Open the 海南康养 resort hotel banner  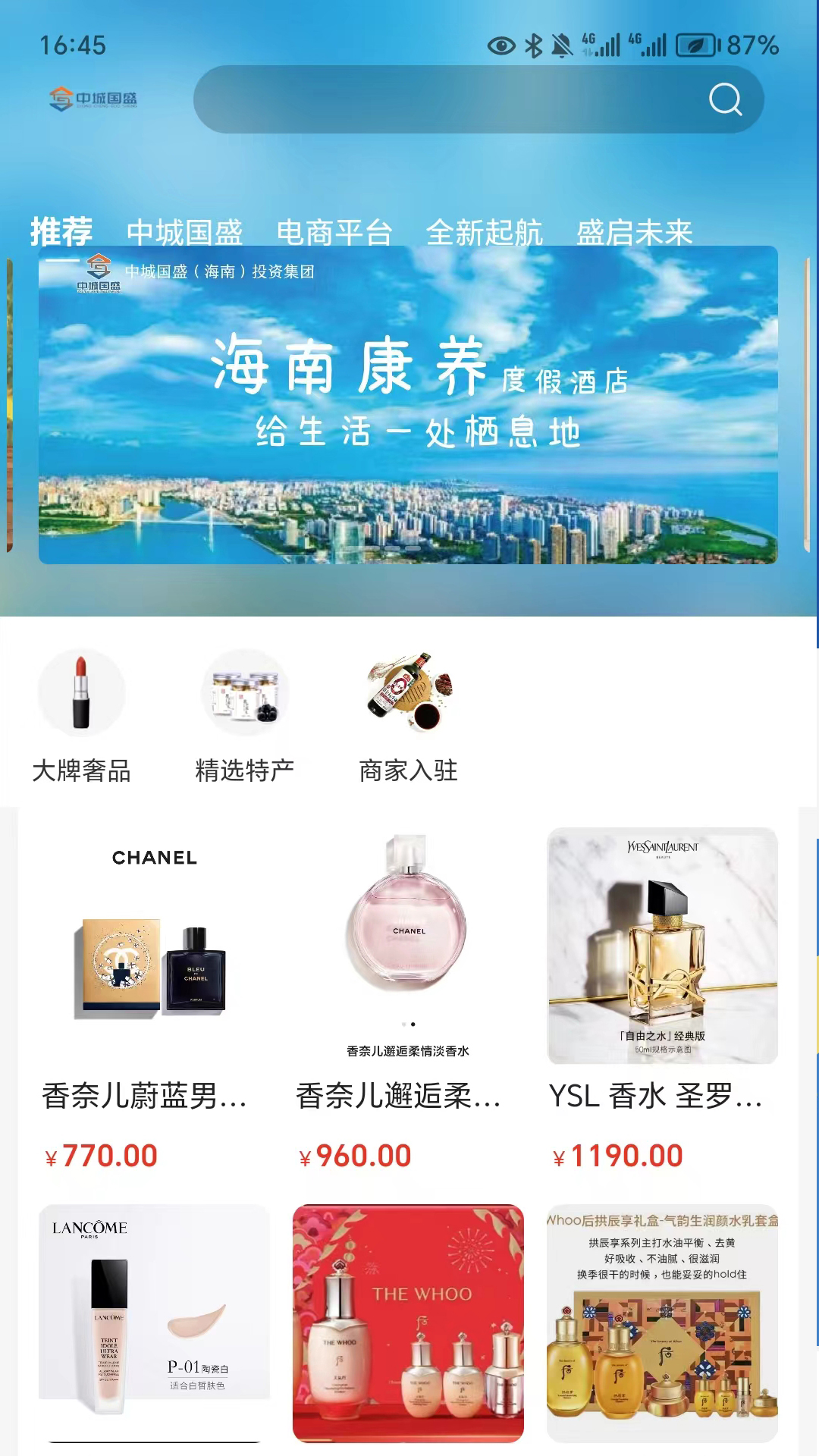coord(408,405)
